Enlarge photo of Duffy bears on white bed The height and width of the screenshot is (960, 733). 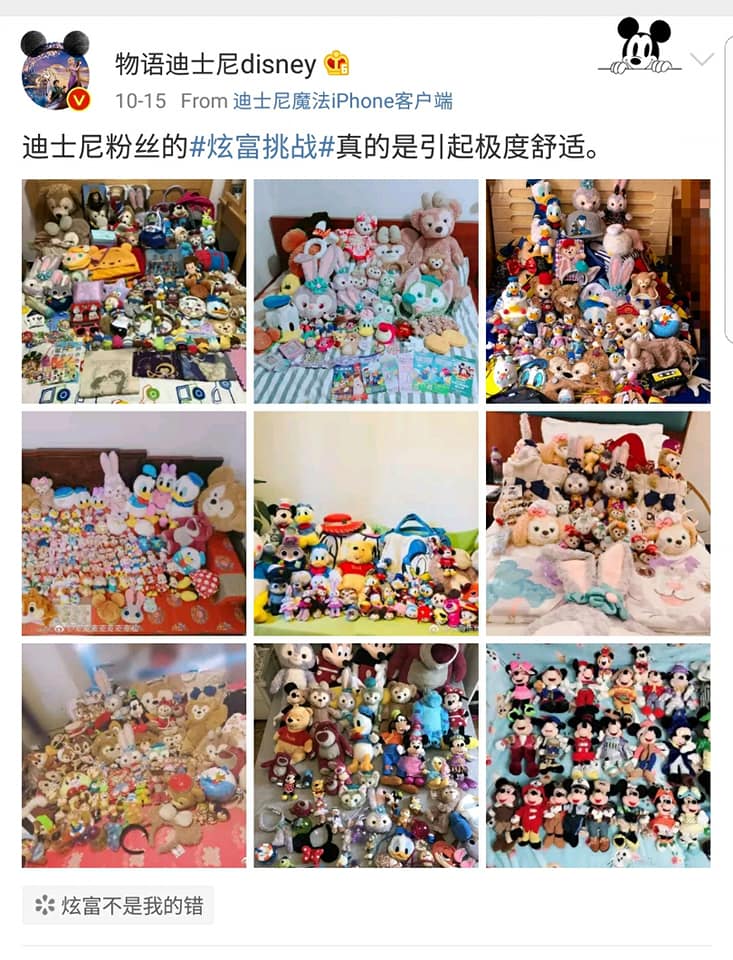[x=598, y=523]
